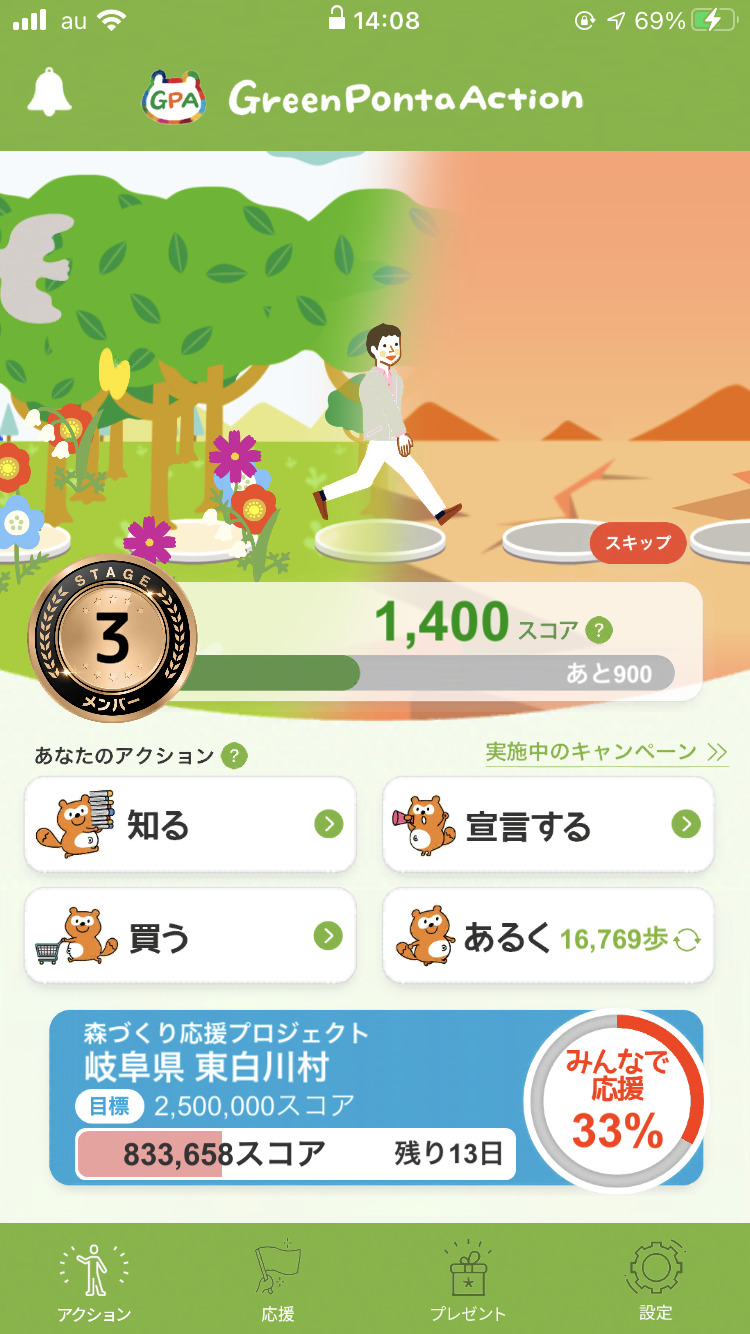
Task: Open the 実施中のキャンペーン link
Action: [x=606, y=752]
